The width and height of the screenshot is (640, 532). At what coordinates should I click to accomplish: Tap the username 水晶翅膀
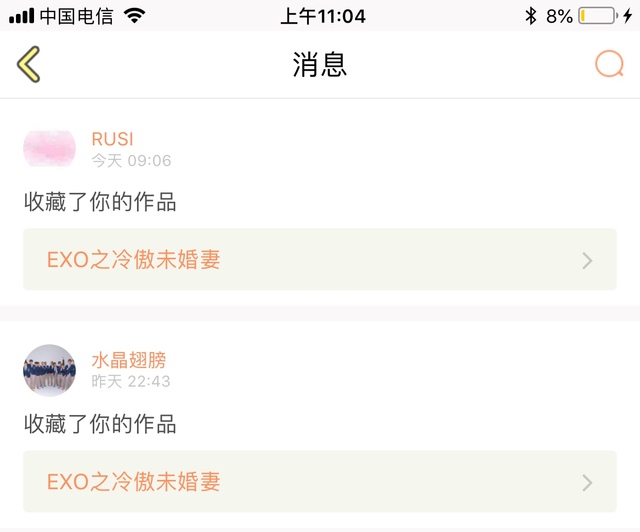(128, 360)
